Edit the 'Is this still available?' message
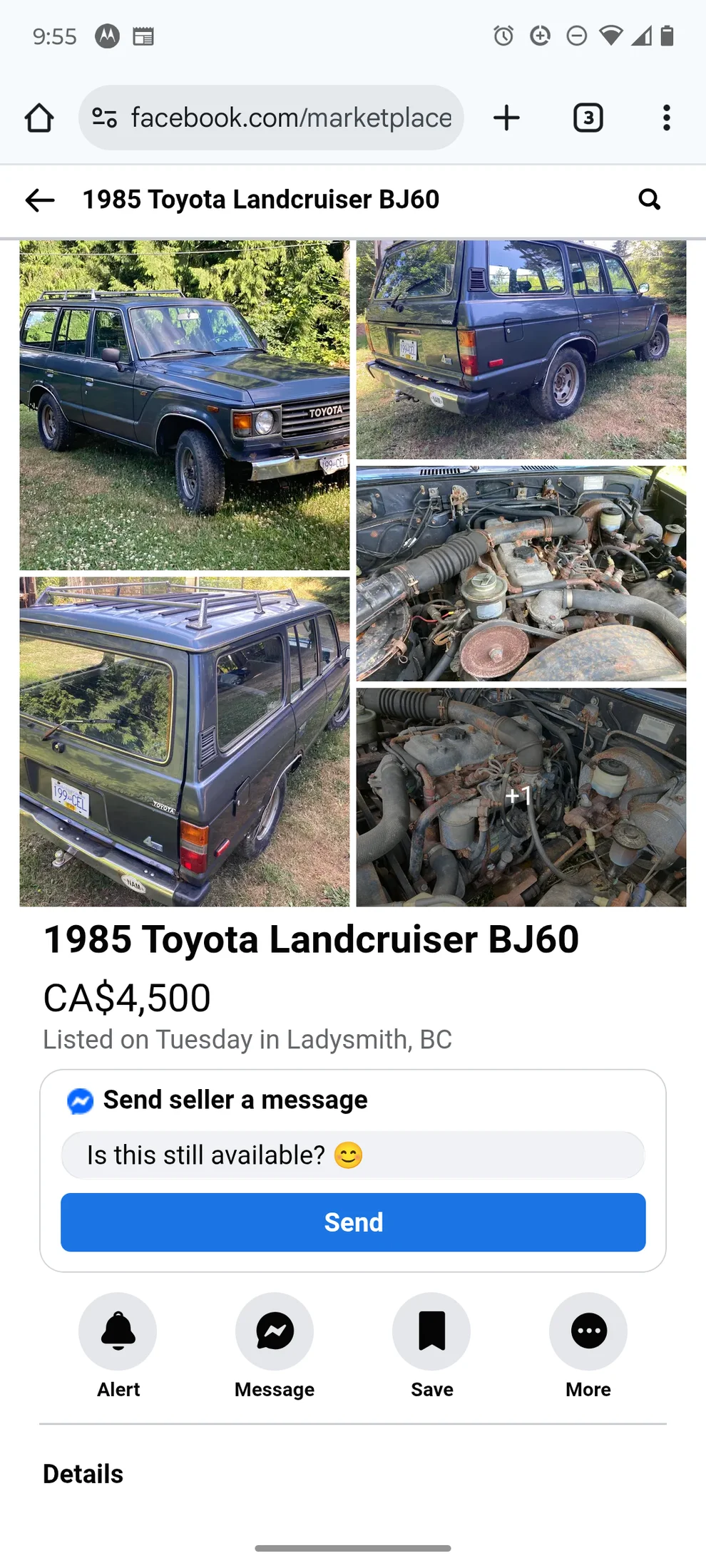The image size is (706, 1568). coord(353,1155)
